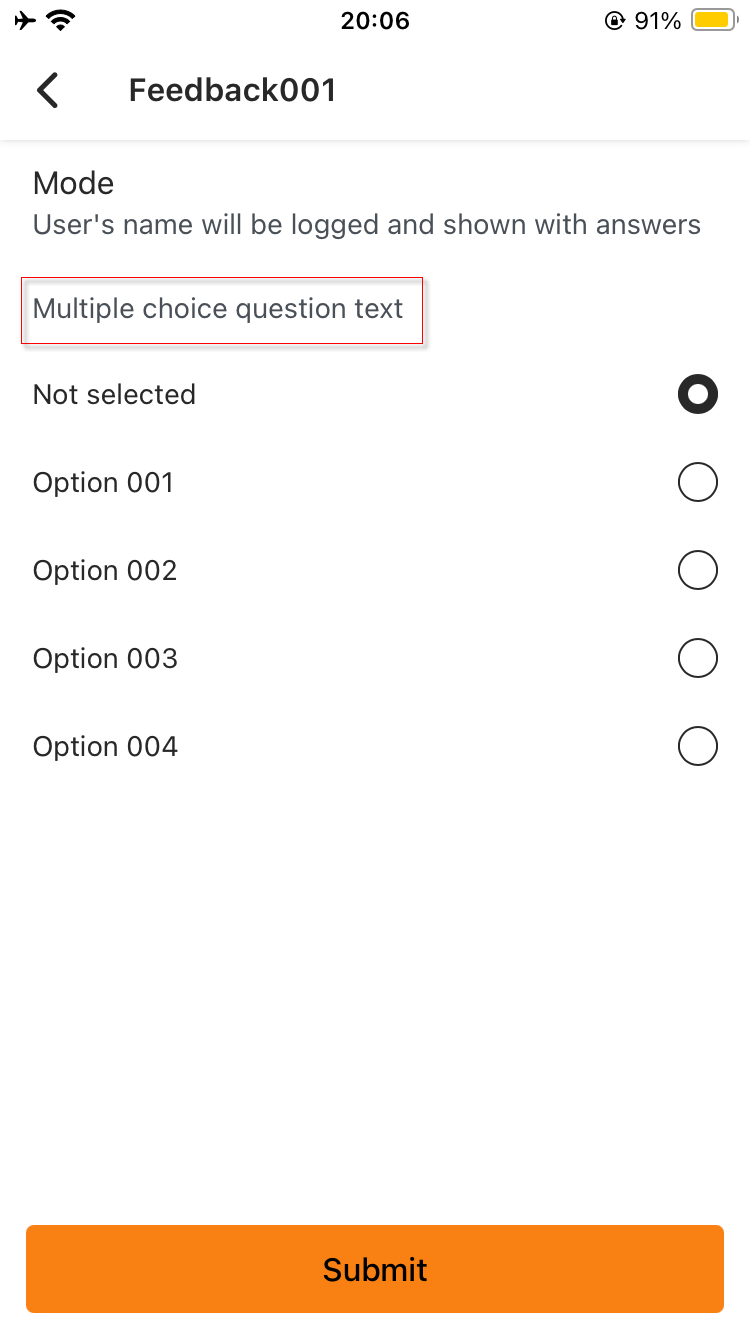Tap the Submit button
The image size is (750, 1334).
pyautogui.click(x=375, y=1269)
